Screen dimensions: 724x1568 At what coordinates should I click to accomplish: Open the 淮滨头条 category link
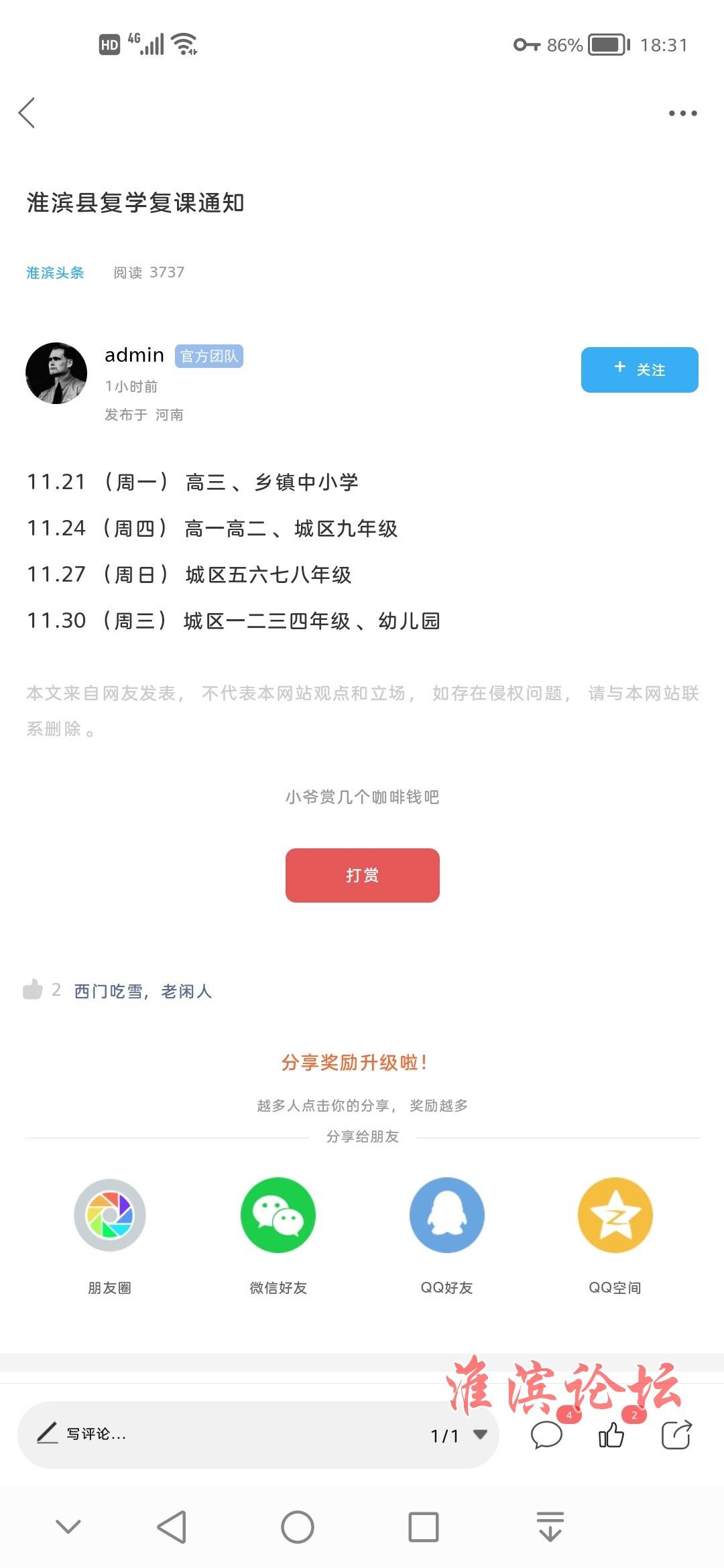(x=55, y=273)
